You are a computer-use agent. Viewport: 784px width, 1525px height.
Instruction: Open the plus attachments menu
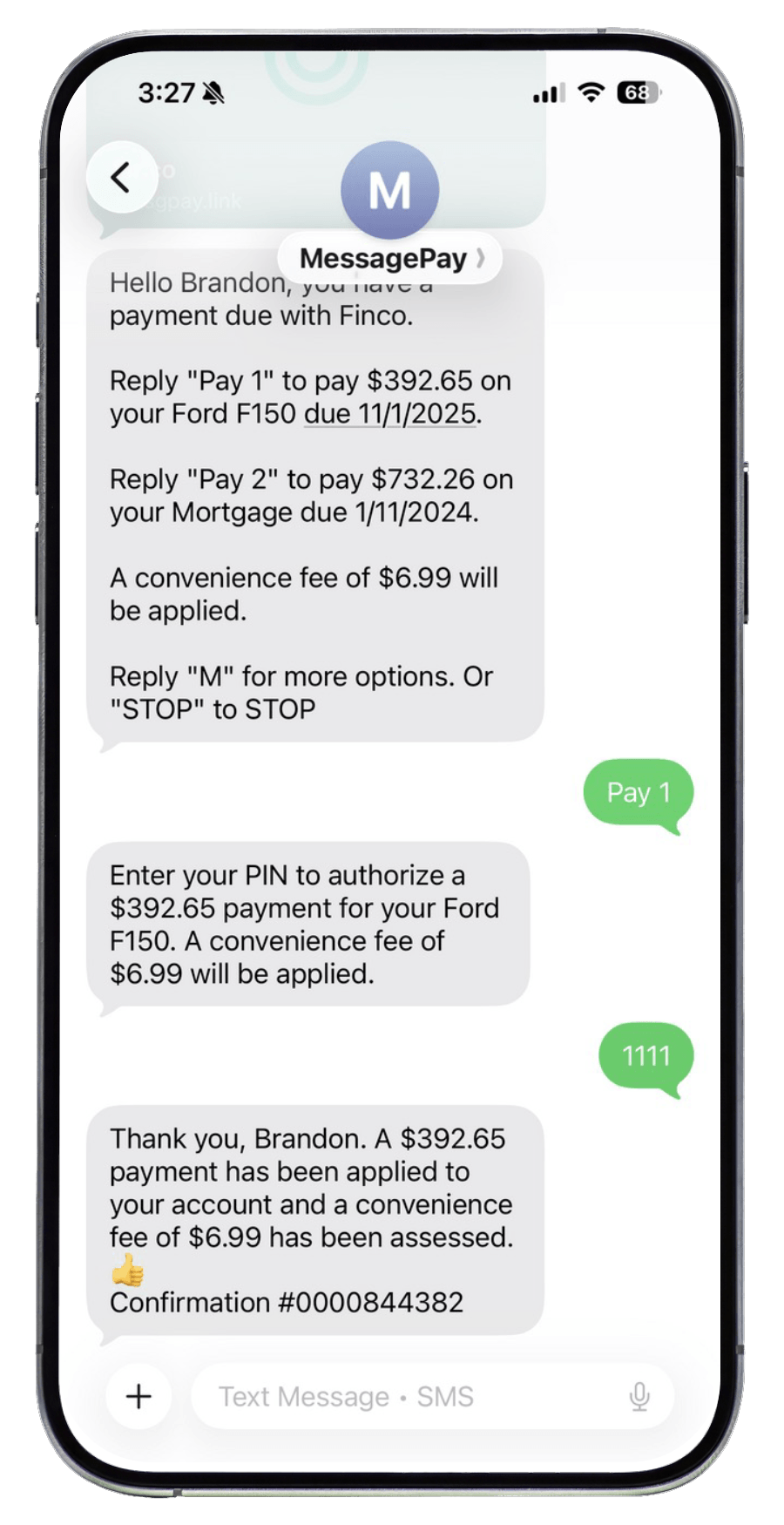tap(139, 1396)
